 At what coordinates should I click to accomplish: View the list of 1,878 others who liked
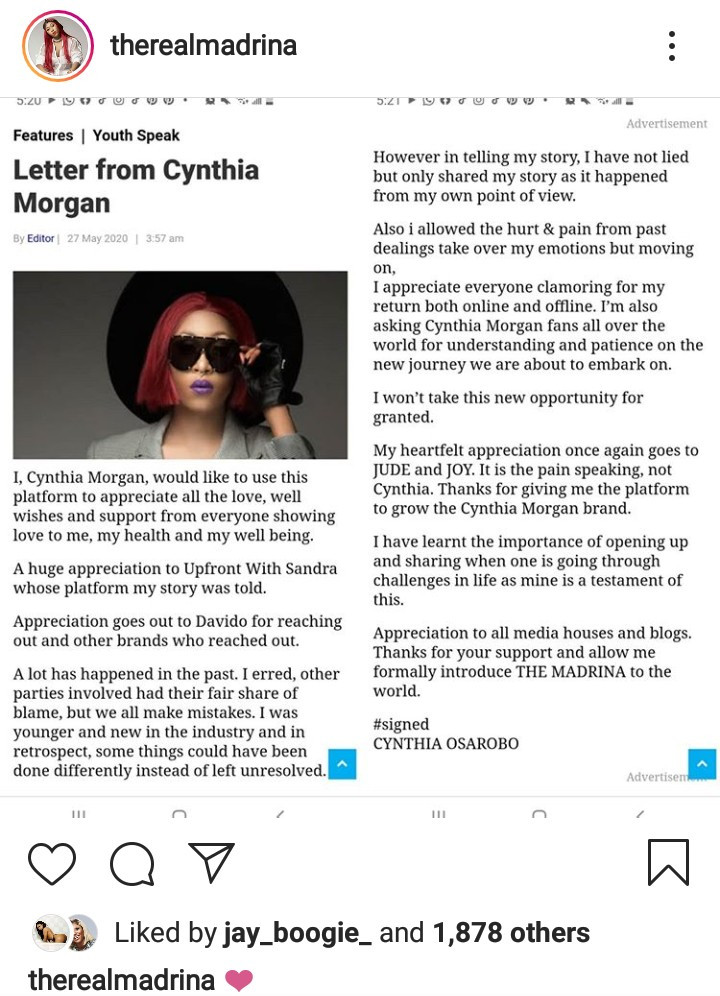(510, 933)
